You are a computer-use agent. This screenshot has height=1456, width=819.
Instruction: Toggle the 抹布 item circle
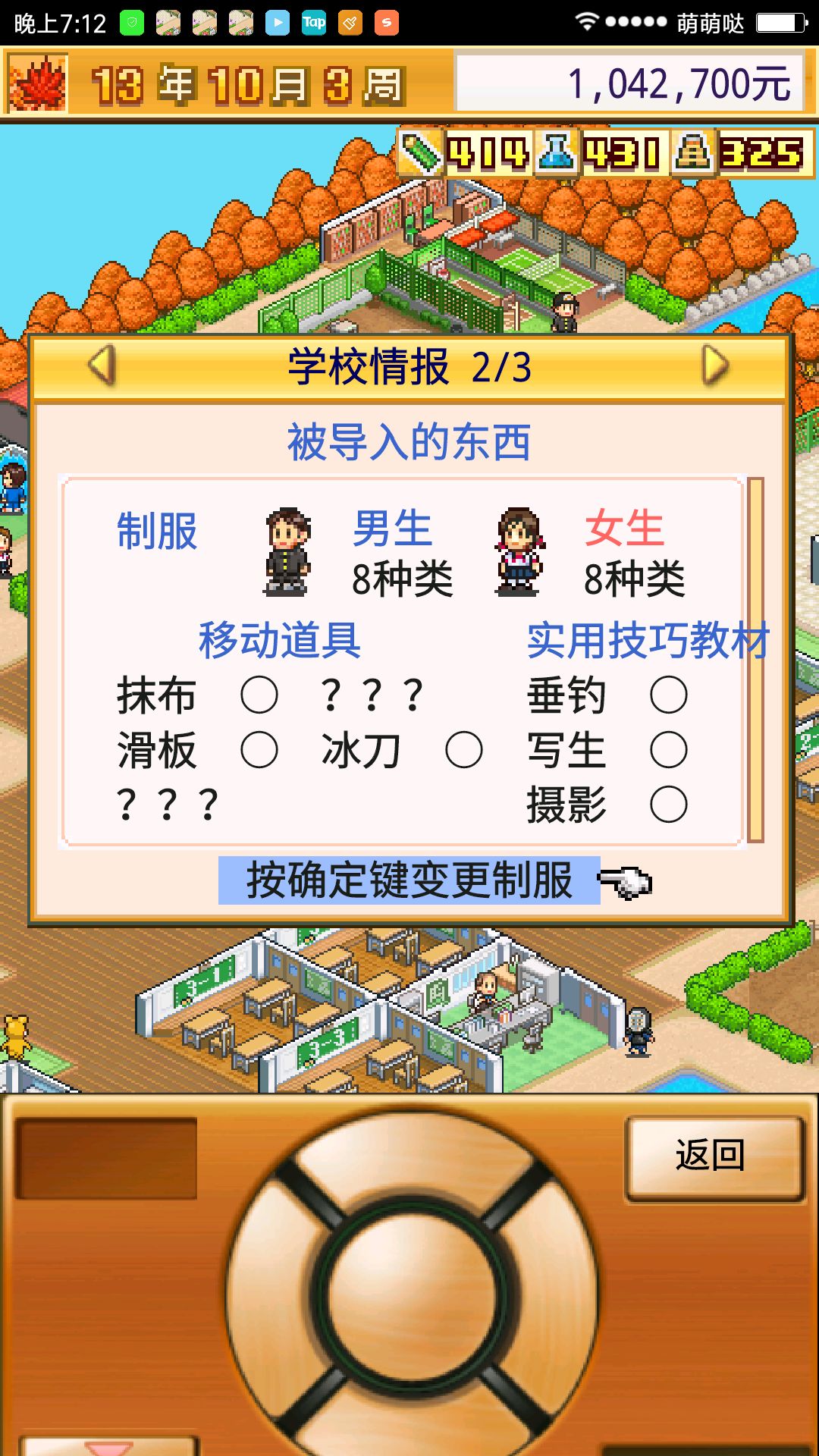click(x=259, y=694)
